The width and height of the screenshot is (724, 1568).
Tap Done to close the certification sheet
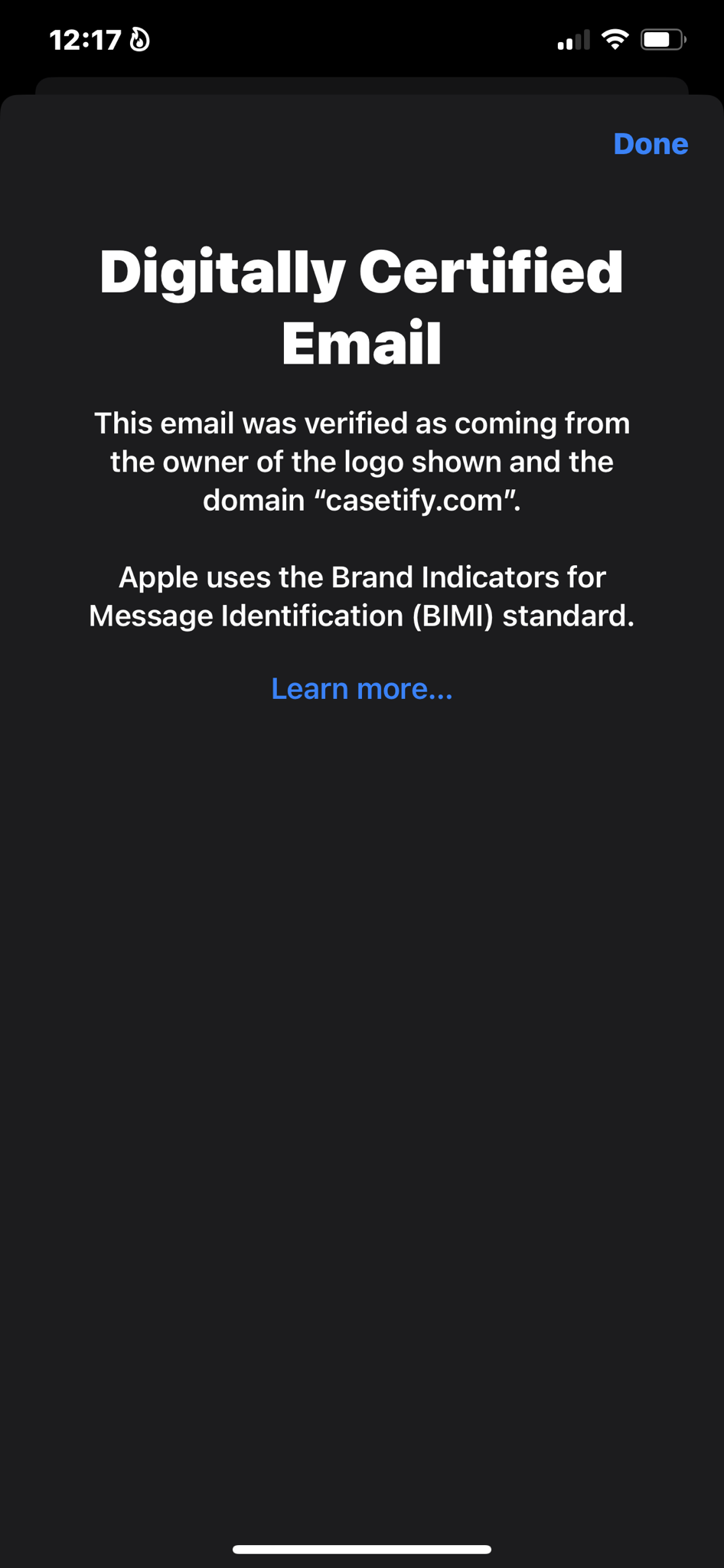(650, 144)
